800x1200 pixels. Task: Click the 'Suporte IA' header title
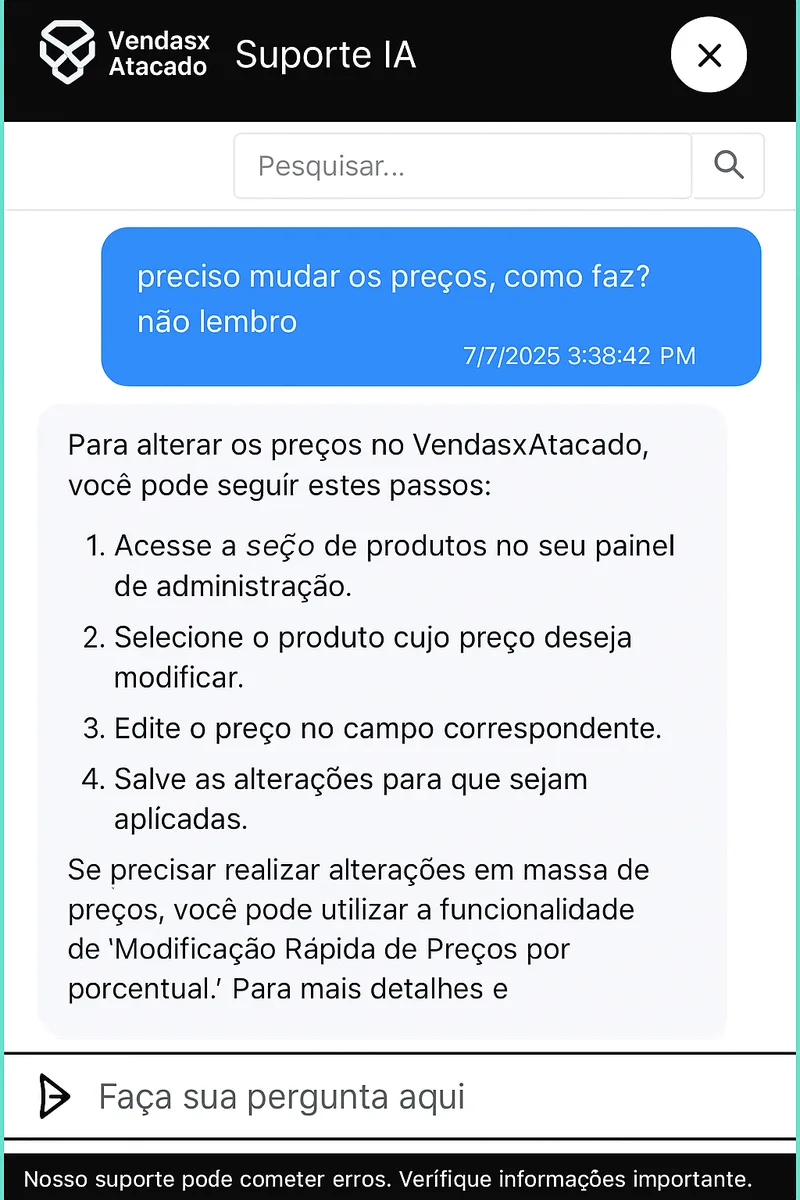pyautogui.click(x=325, y=55)
